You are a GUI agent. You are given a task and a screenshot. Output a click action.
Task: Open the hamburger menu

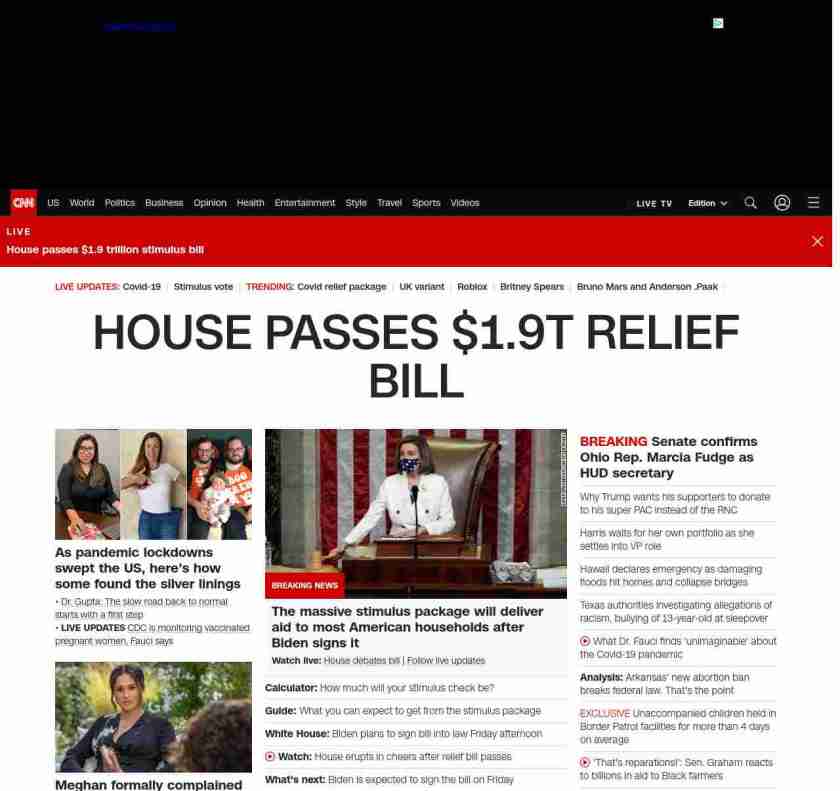point(813,203)
